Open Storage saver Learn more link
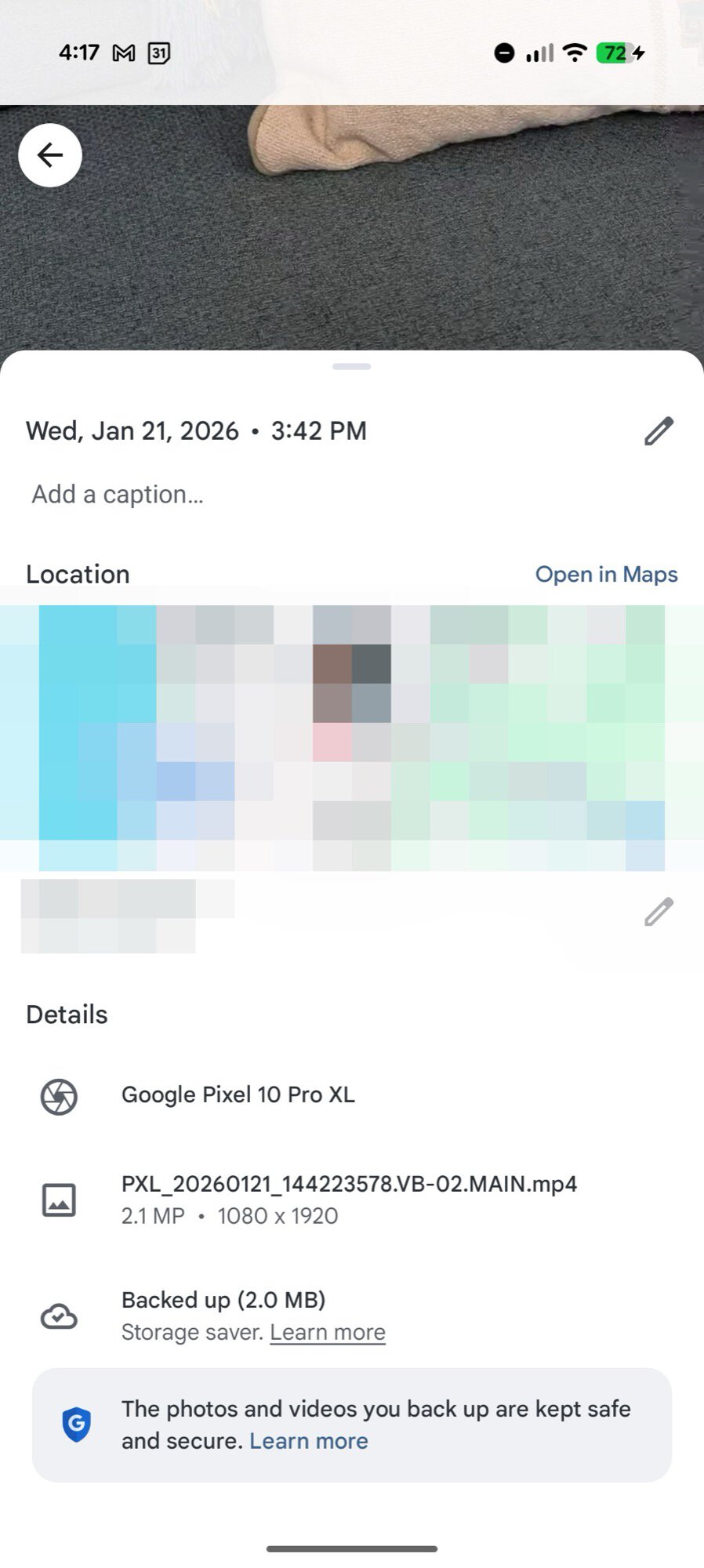Screen dimensions: 704x1568 tap(327, 1331)
